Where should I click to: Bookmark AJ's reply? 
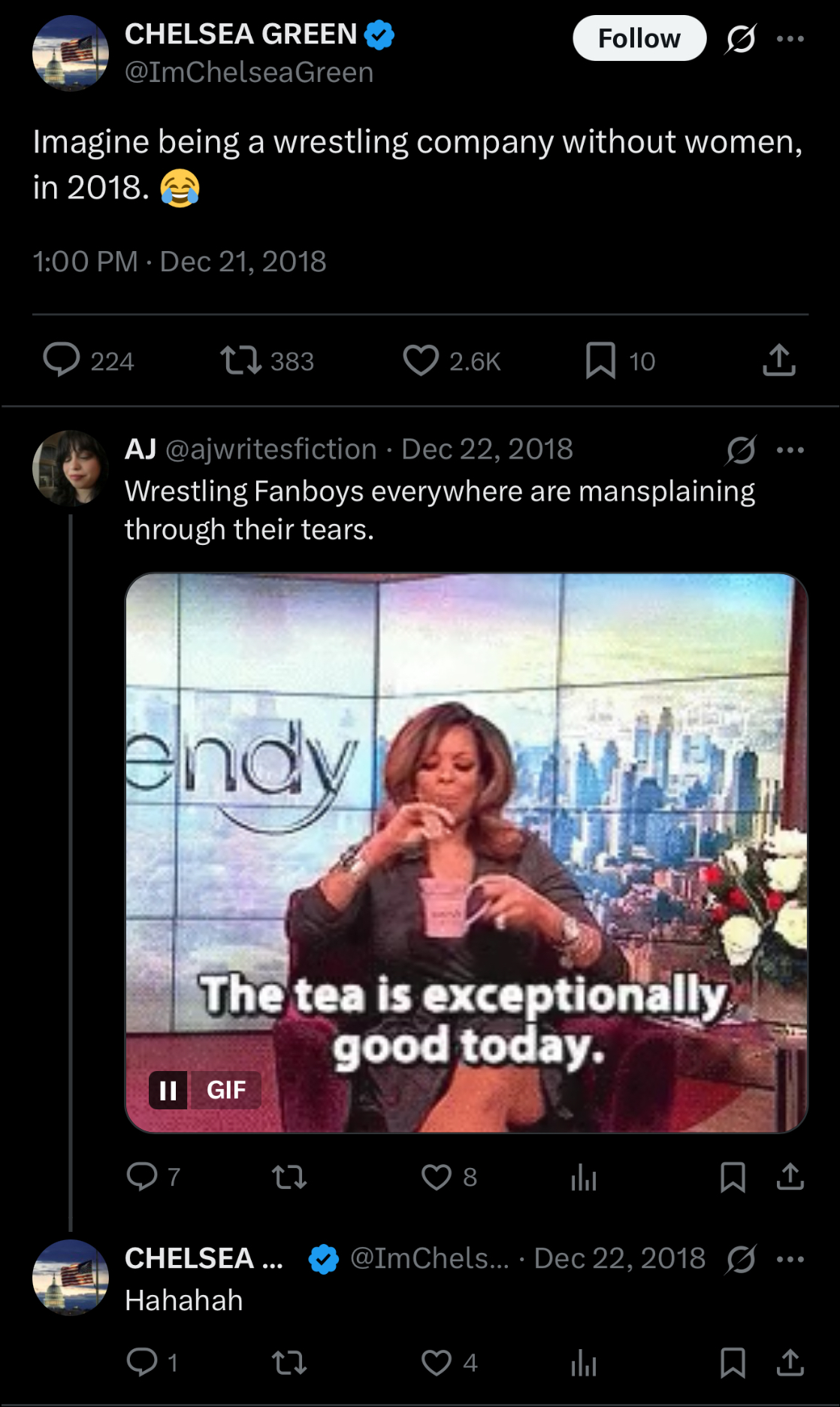733,1176
